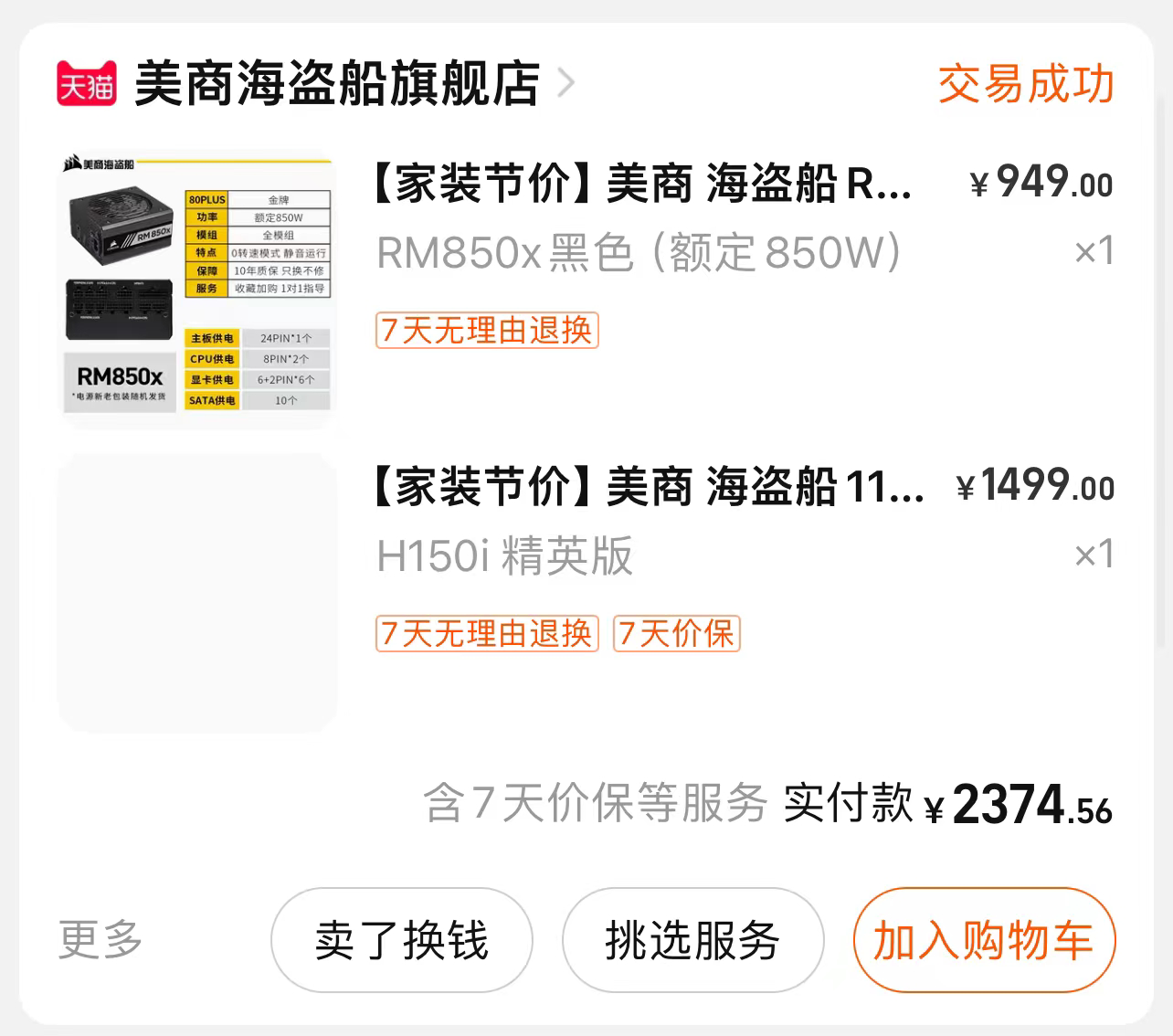Tap the 更多 options

(x=100, y=939)
